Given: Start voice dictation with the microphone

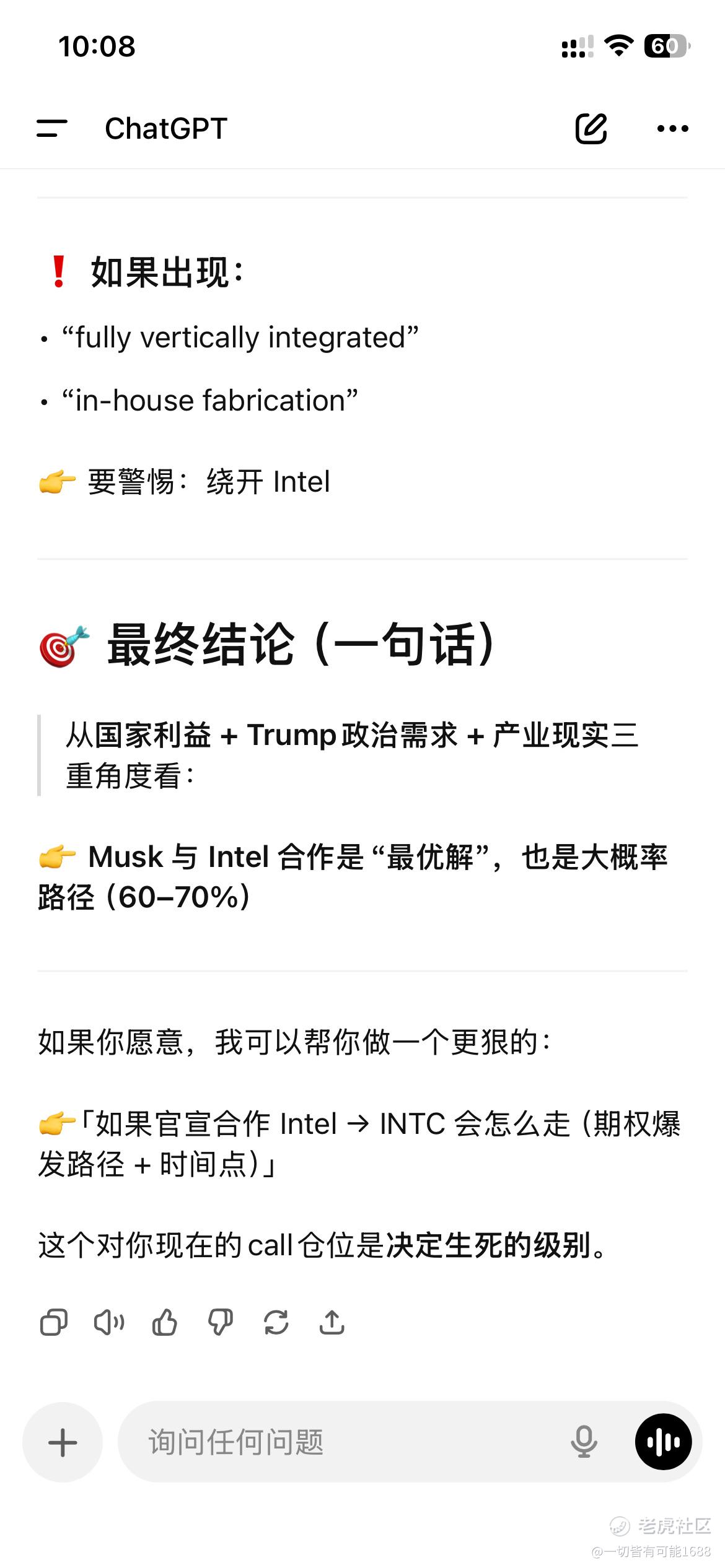Looking at the screenshot, I should pos(583,1442).
